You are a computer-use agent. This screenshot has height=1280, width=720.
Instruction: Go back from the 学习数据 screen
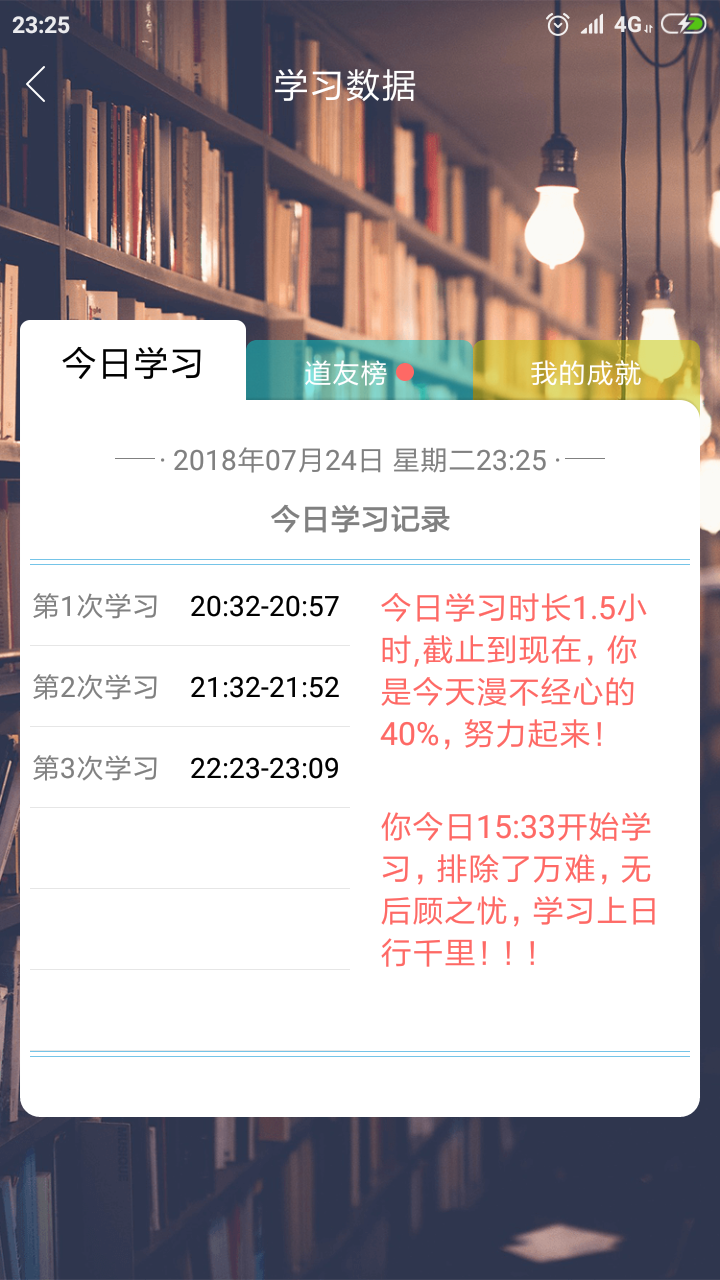point(36,85)
